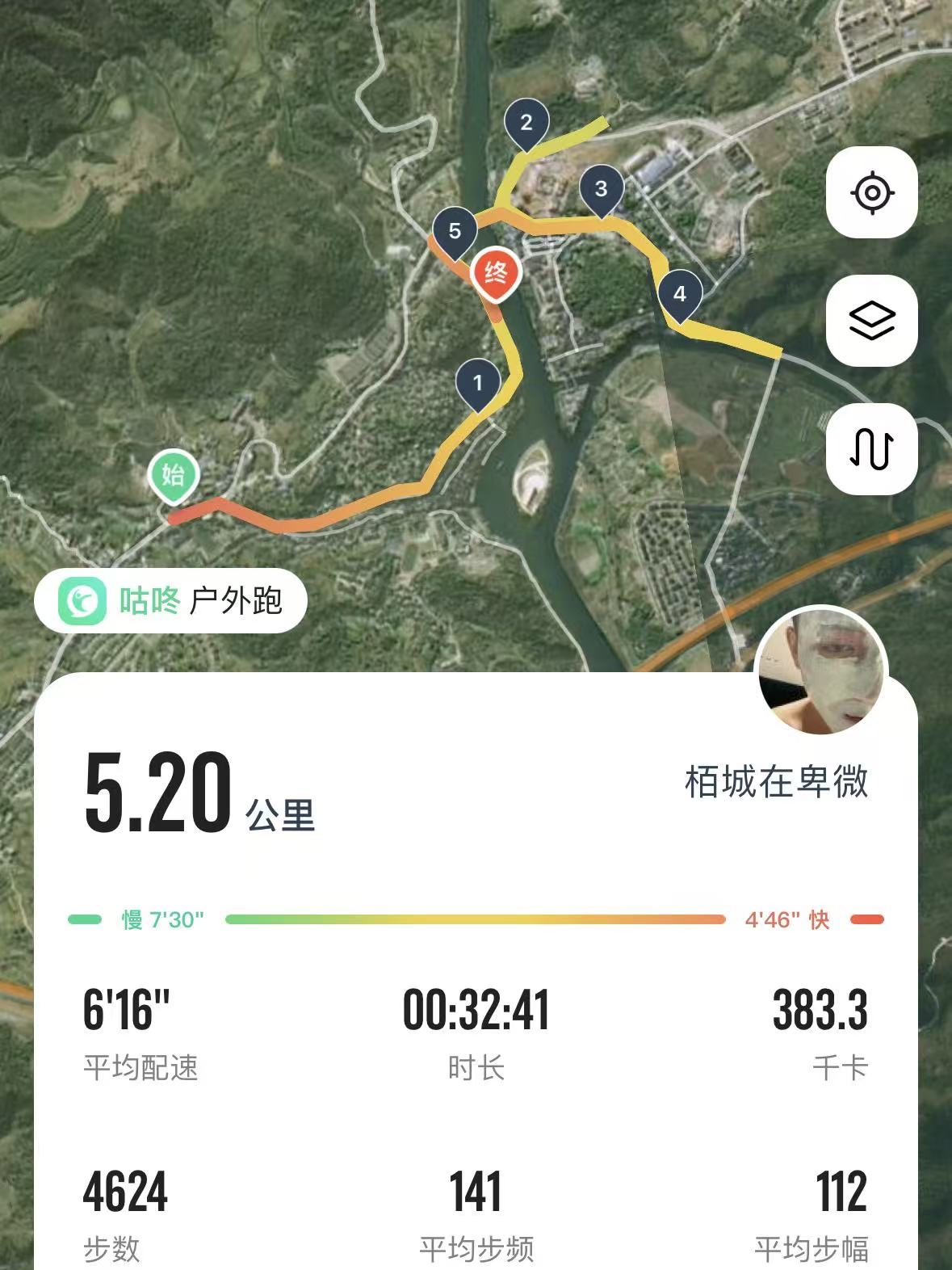Toggle the route track display button
This screenshot has height=1270, width=952.
pos(871,448)
